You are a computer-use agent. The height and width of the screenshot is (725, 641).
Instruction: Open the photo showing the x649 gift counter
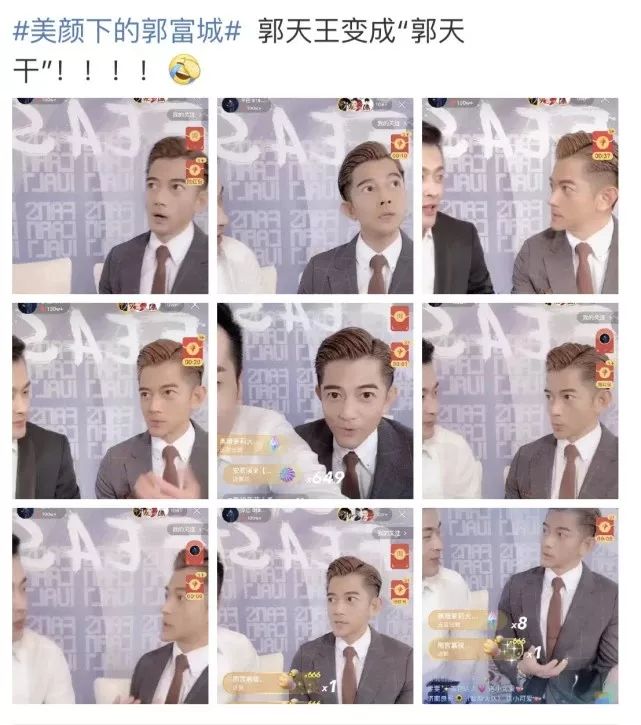point(315,401)
